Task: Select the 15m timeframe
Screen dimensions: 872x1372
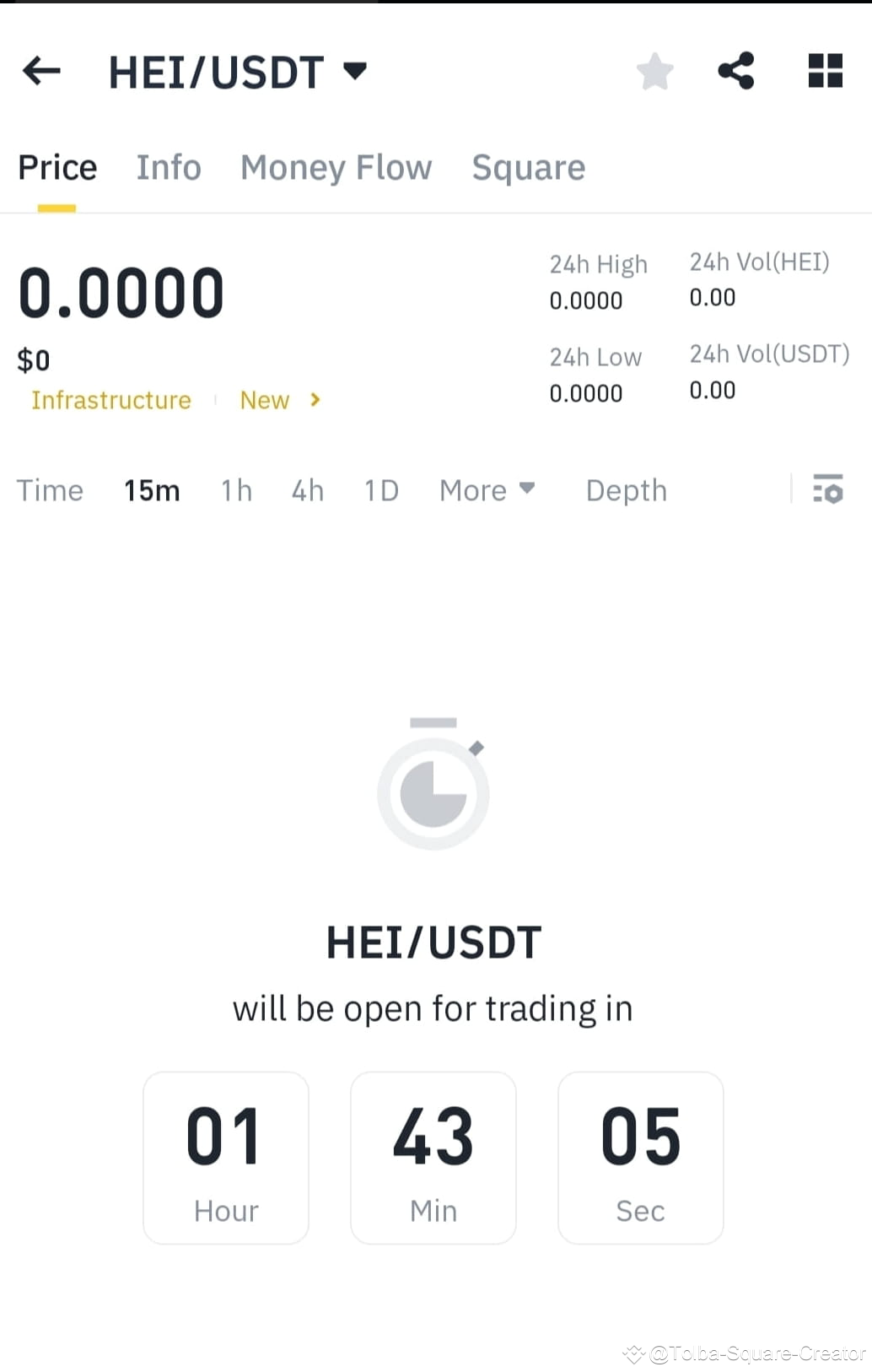Action: pyautogui.click(x=152, y=490)
